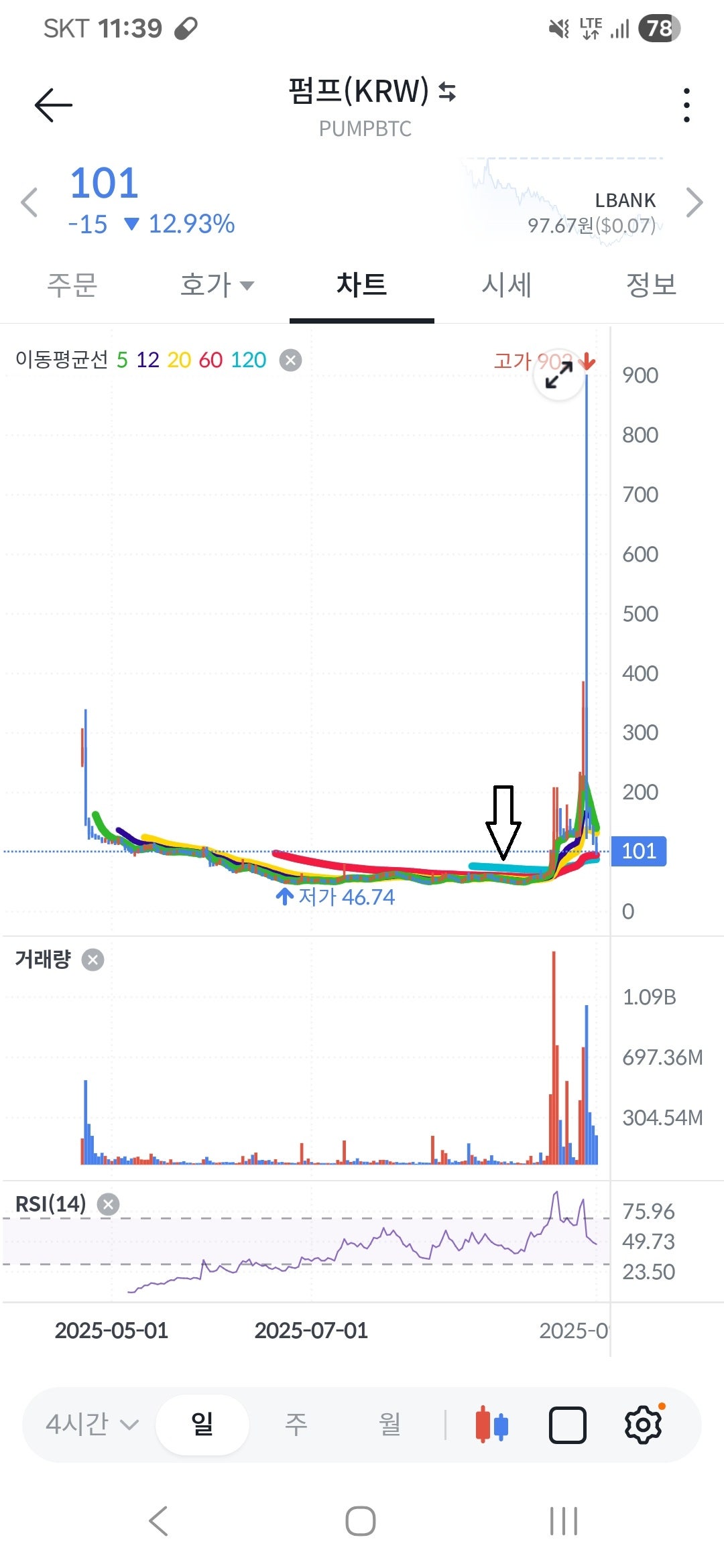
Task: Open the 호가 tab dropdown
Action: click(217, 285)
